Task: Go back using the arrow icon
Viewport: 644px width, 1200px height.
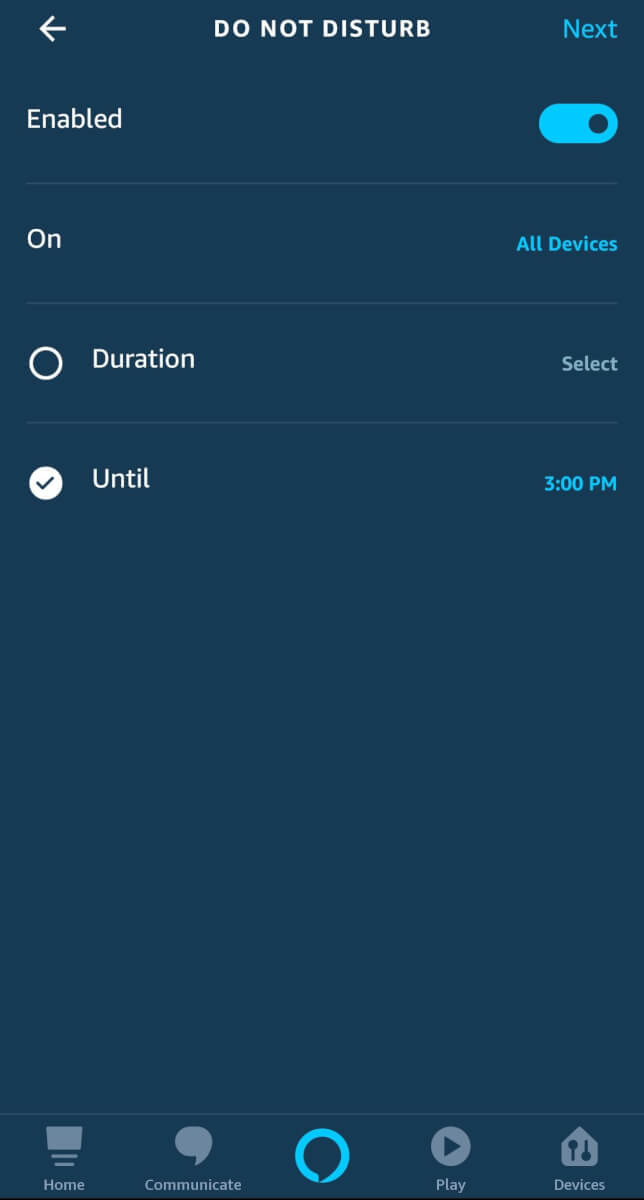Action: (52, 29)
